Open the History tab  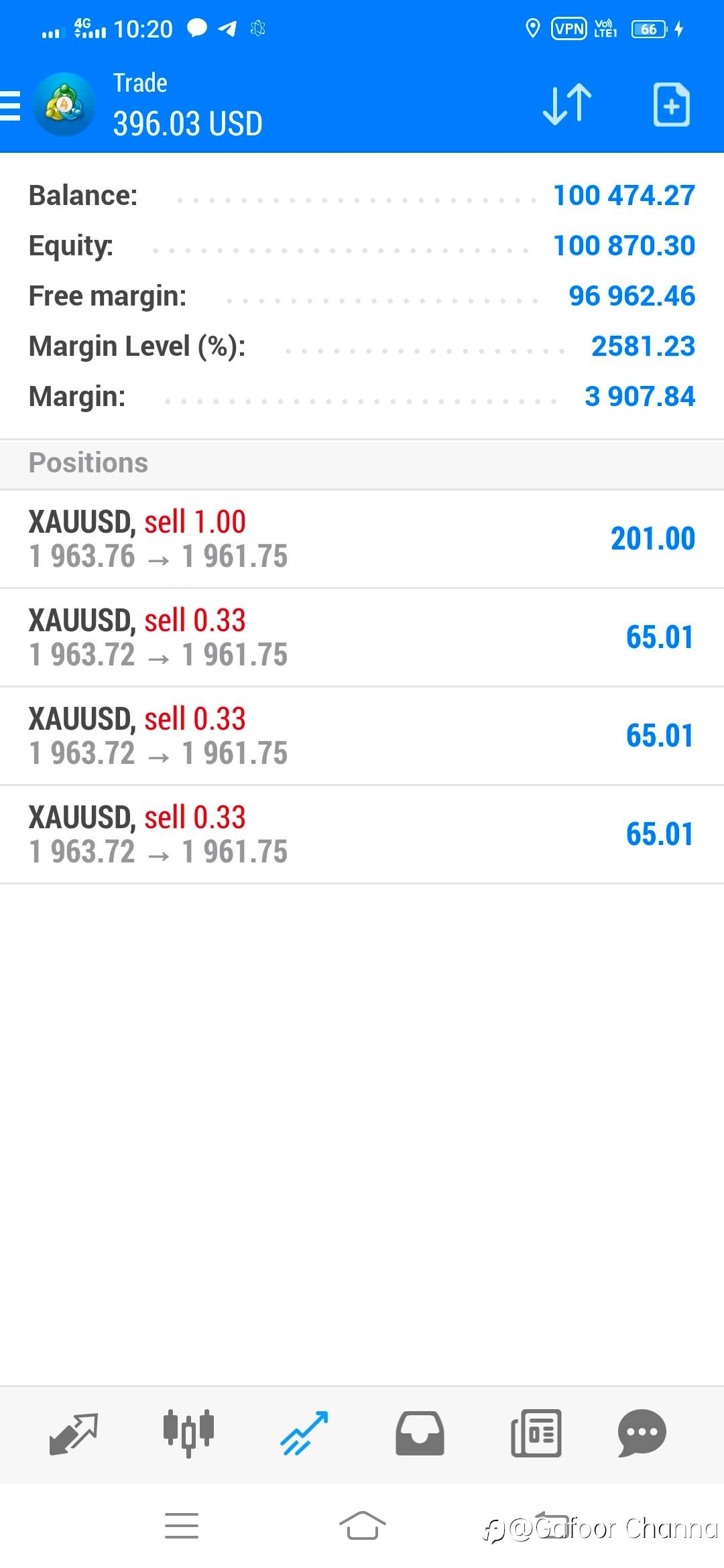coord(420,1433)
